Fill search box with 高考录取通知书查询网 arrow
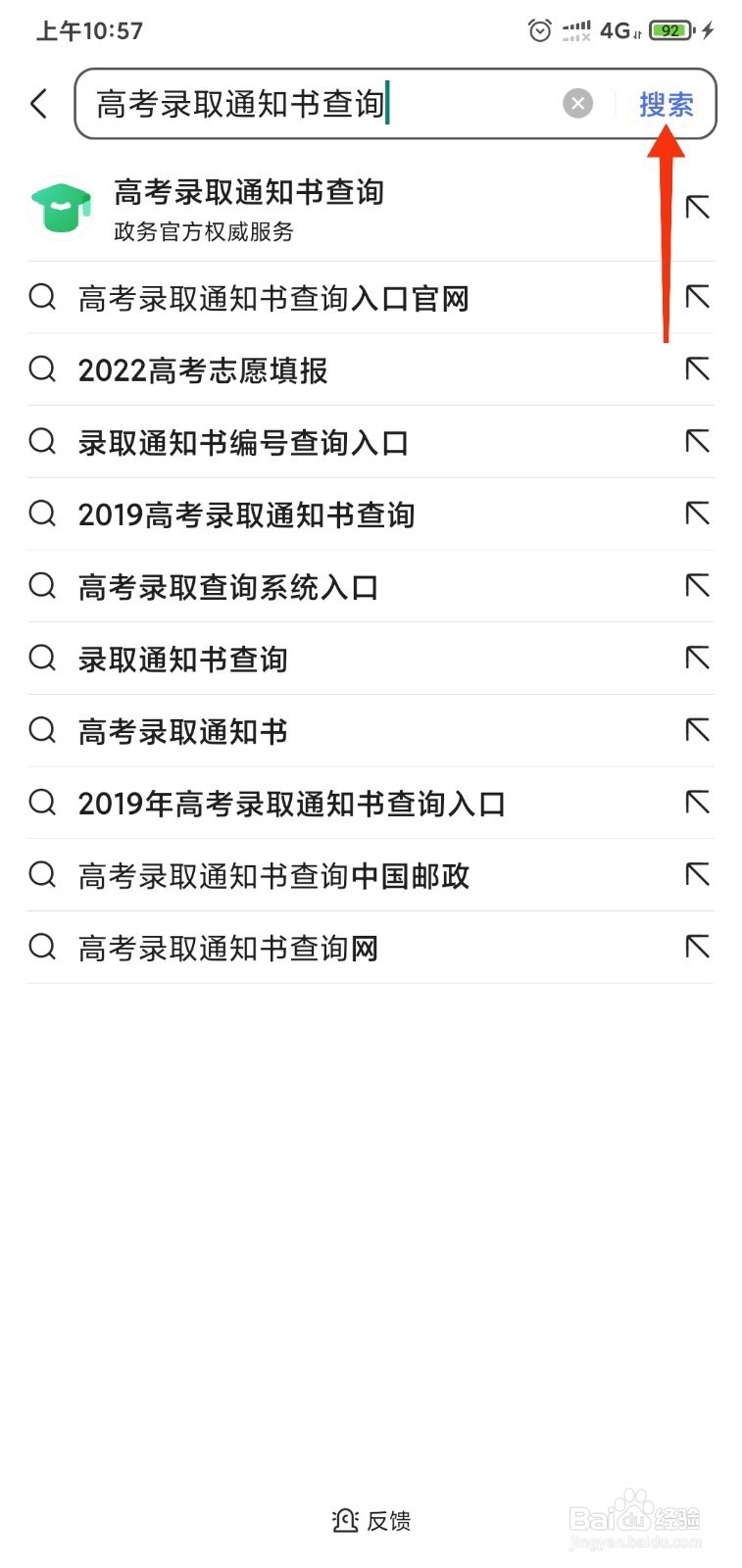 pos(697,947)
